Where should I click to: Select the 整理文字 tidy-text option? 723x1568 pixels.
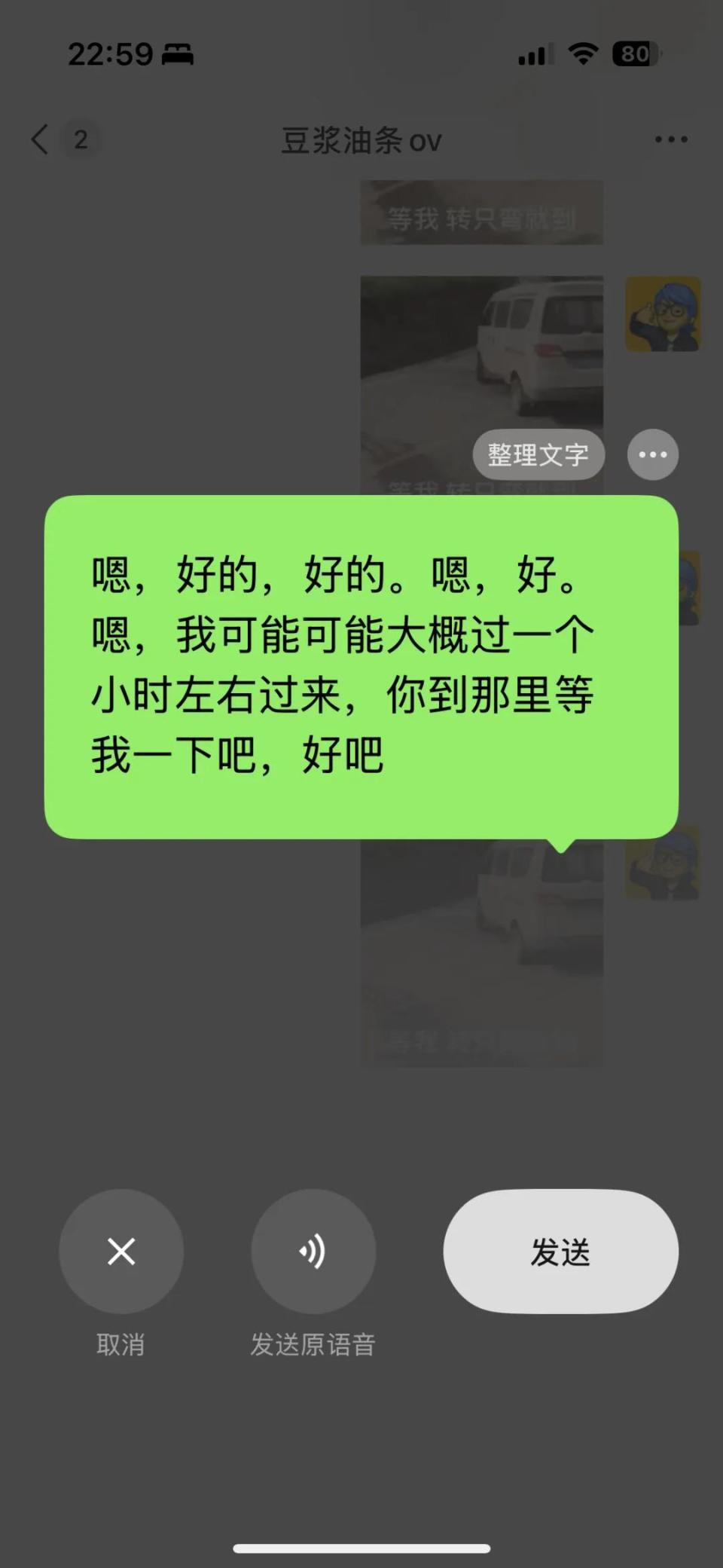click(x=538, y=454)
